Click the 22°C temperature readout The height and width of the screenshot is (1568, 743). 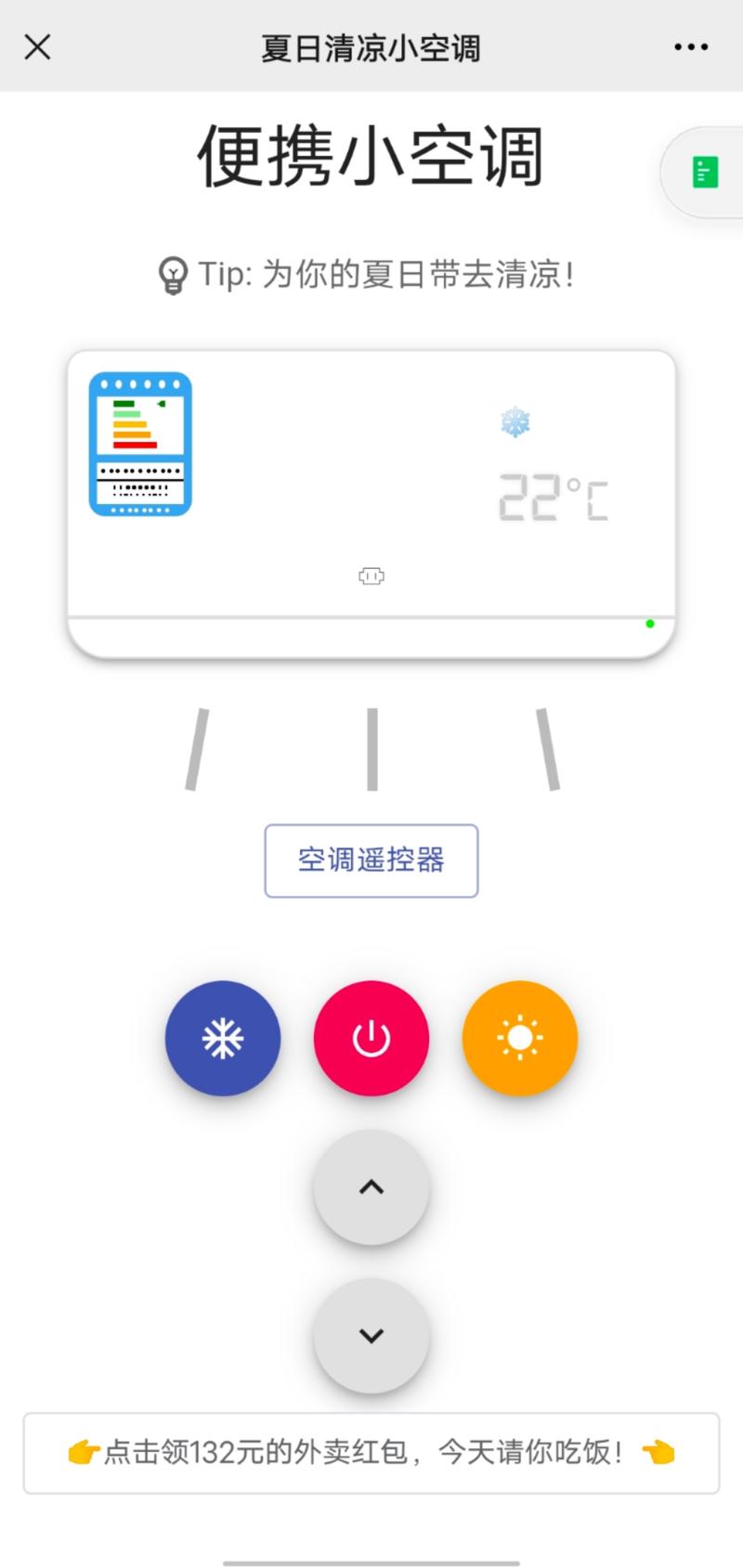click(552, 495)
